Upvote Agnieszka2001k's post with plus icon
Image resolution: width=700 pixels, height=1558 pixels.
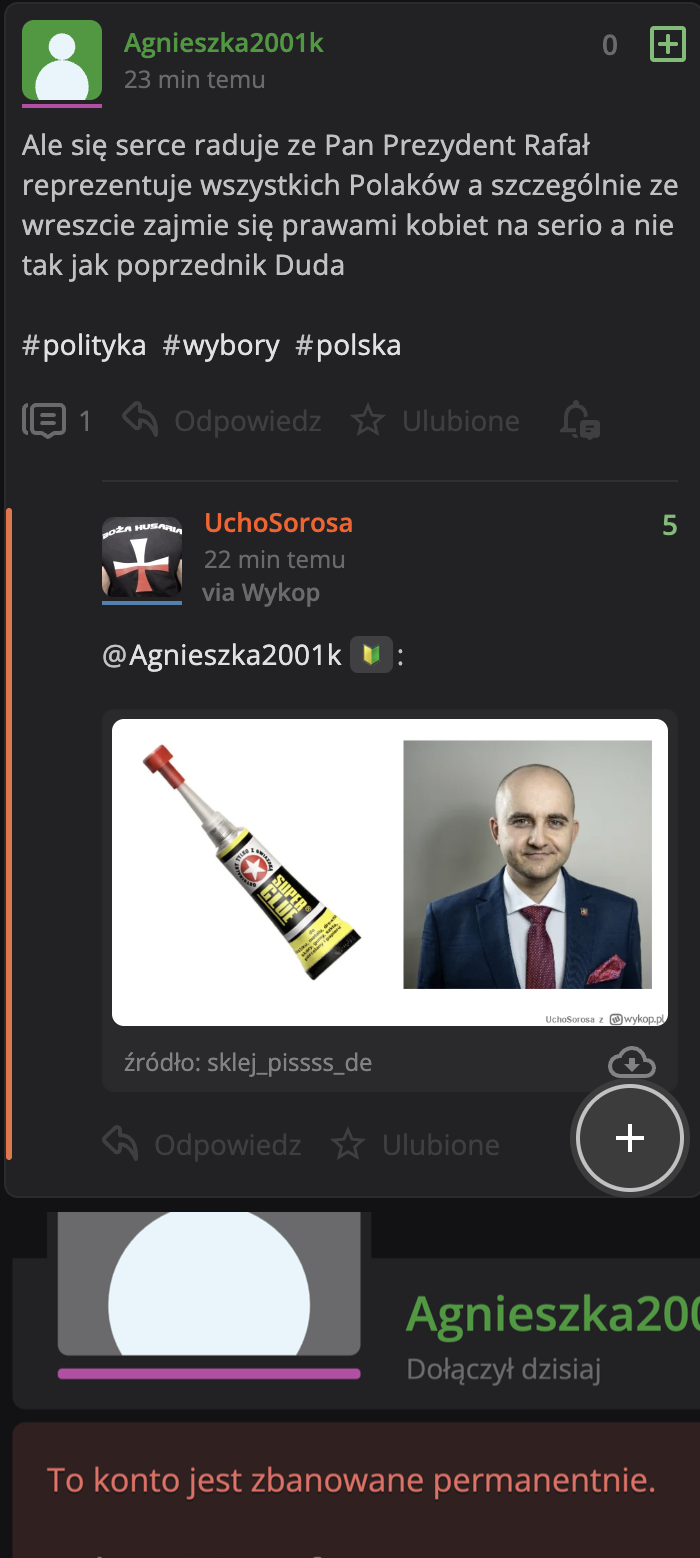click(x=667, y=45)
